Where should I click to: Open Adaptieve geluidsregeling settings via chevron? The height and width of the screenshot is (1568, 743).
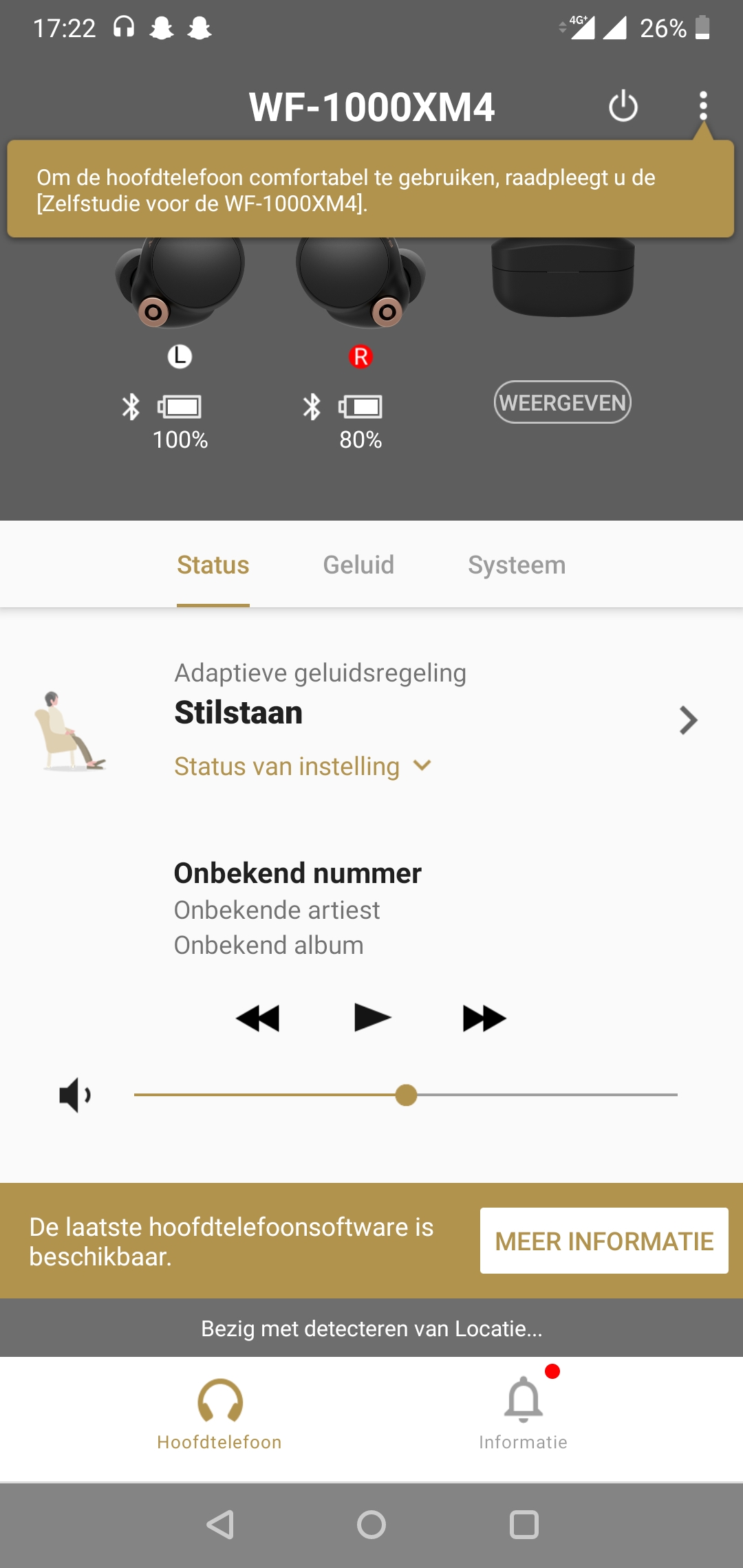688,720
